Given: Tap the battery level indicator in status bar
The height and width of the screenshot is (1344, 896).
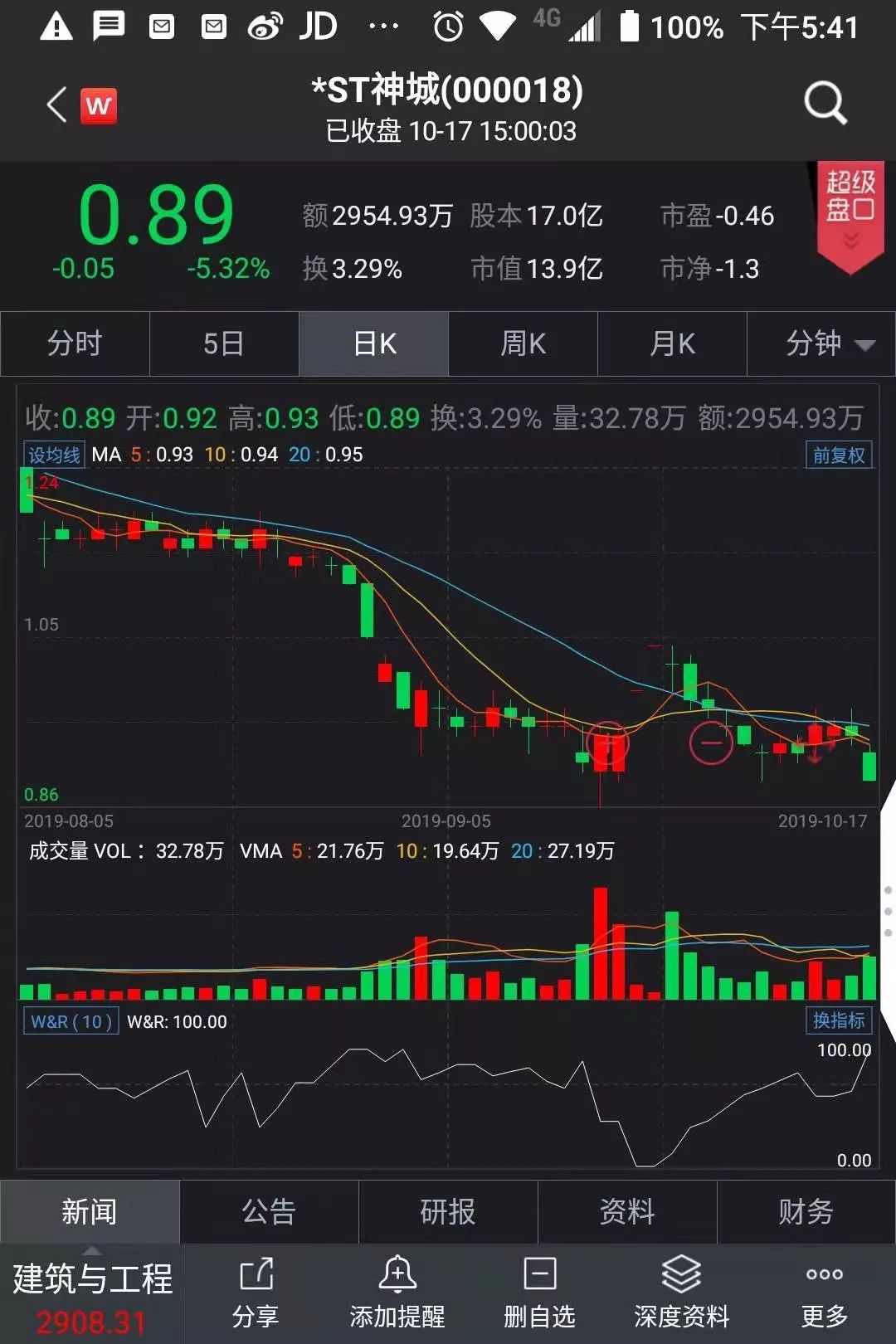Looking at the screenshot, I should pyautogui.click(x=628, y=25).
